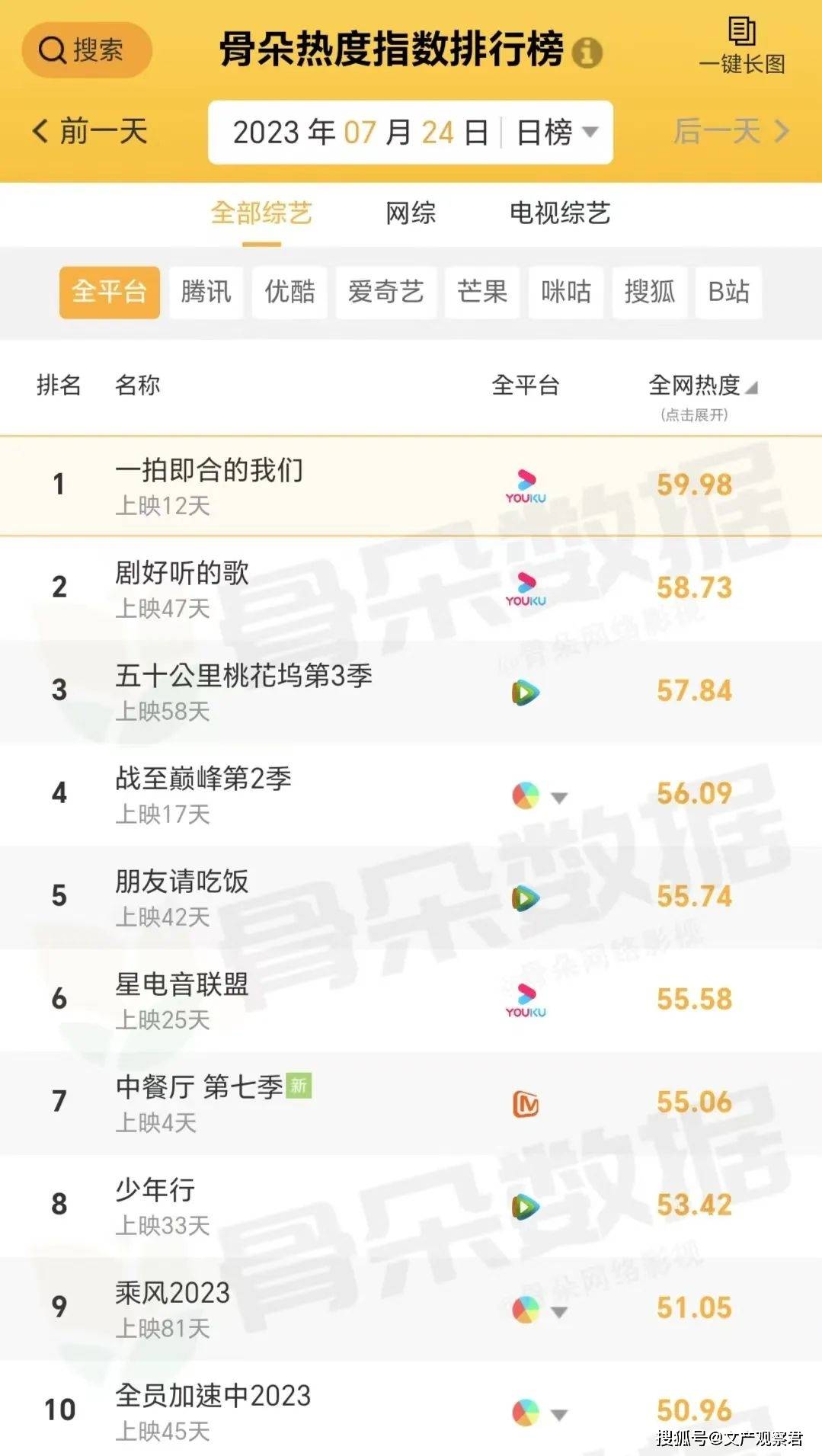
Task: Switch to the 电视综艺 tab
Action: pyautogui.click(x=560, y=213)
